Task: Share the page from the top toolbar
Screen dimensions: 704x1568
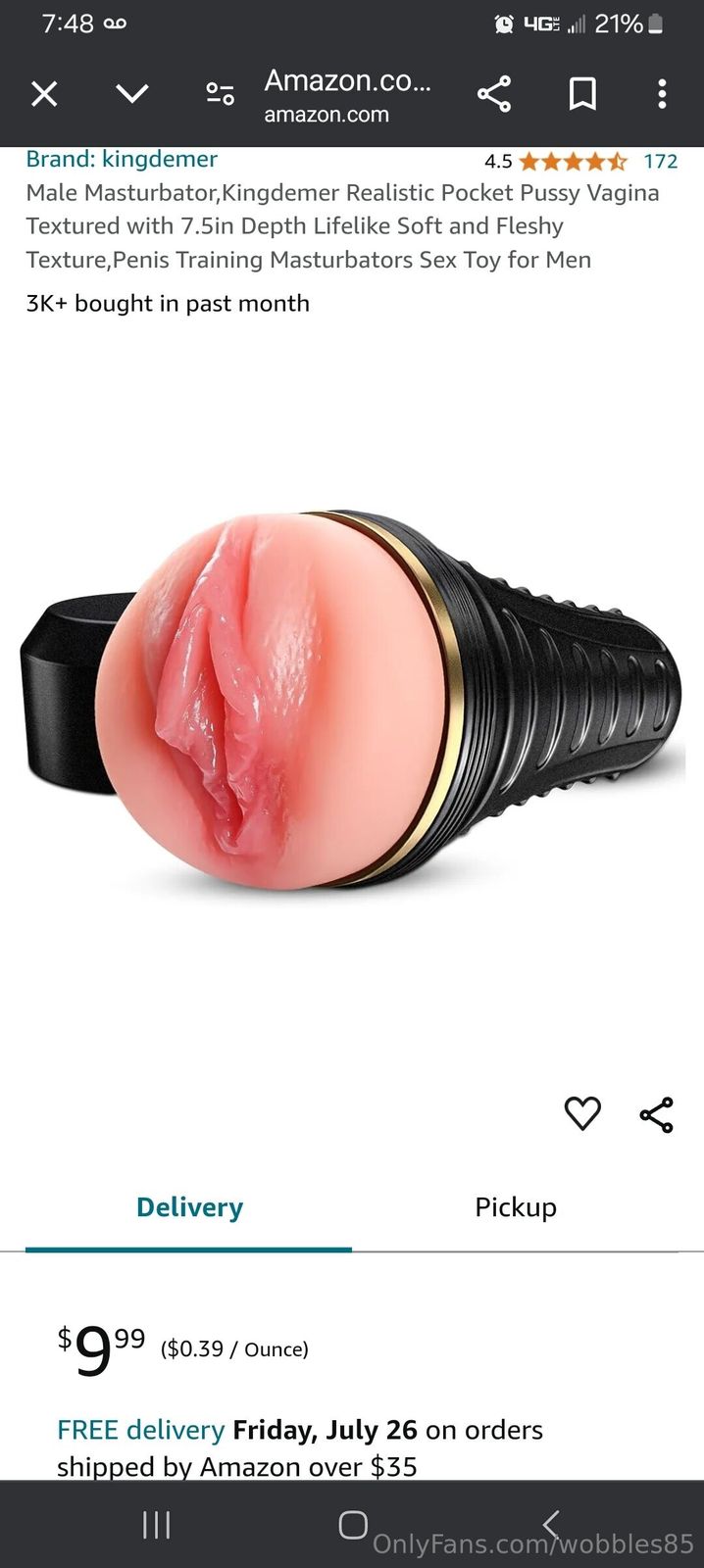Action: click(494, 94)
